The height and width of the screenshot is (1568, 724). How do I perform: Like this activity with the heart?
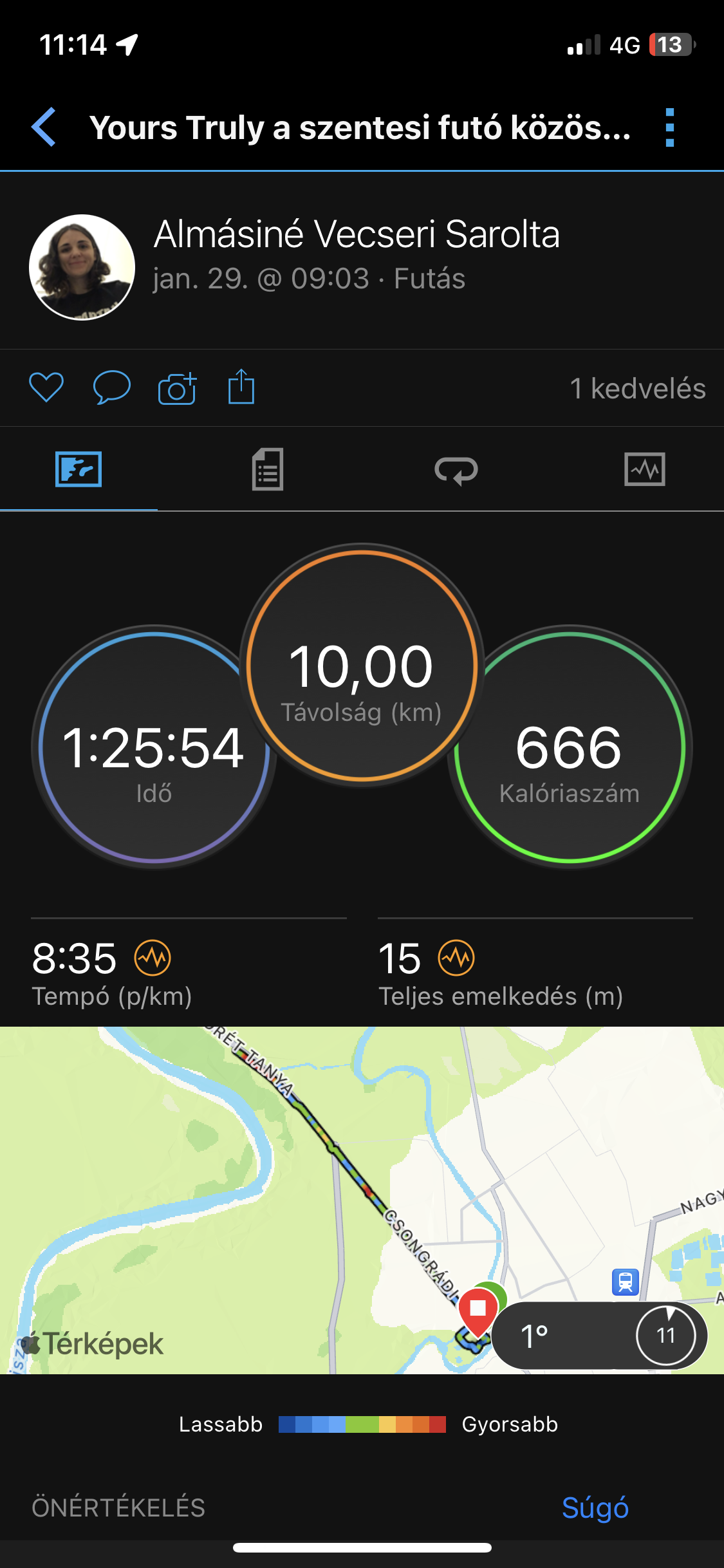click(x=46, y=388)
